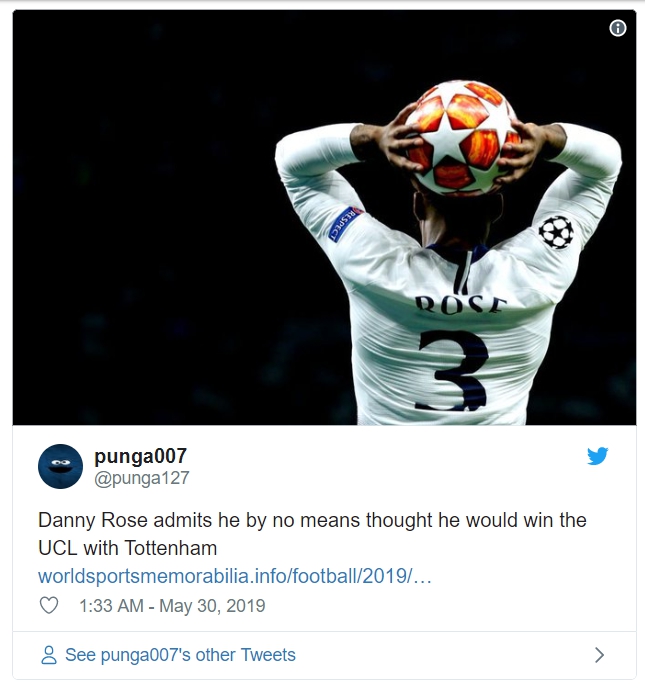See punga007's other Tweets
Viewport: 645px width, 697px height.
180,656
